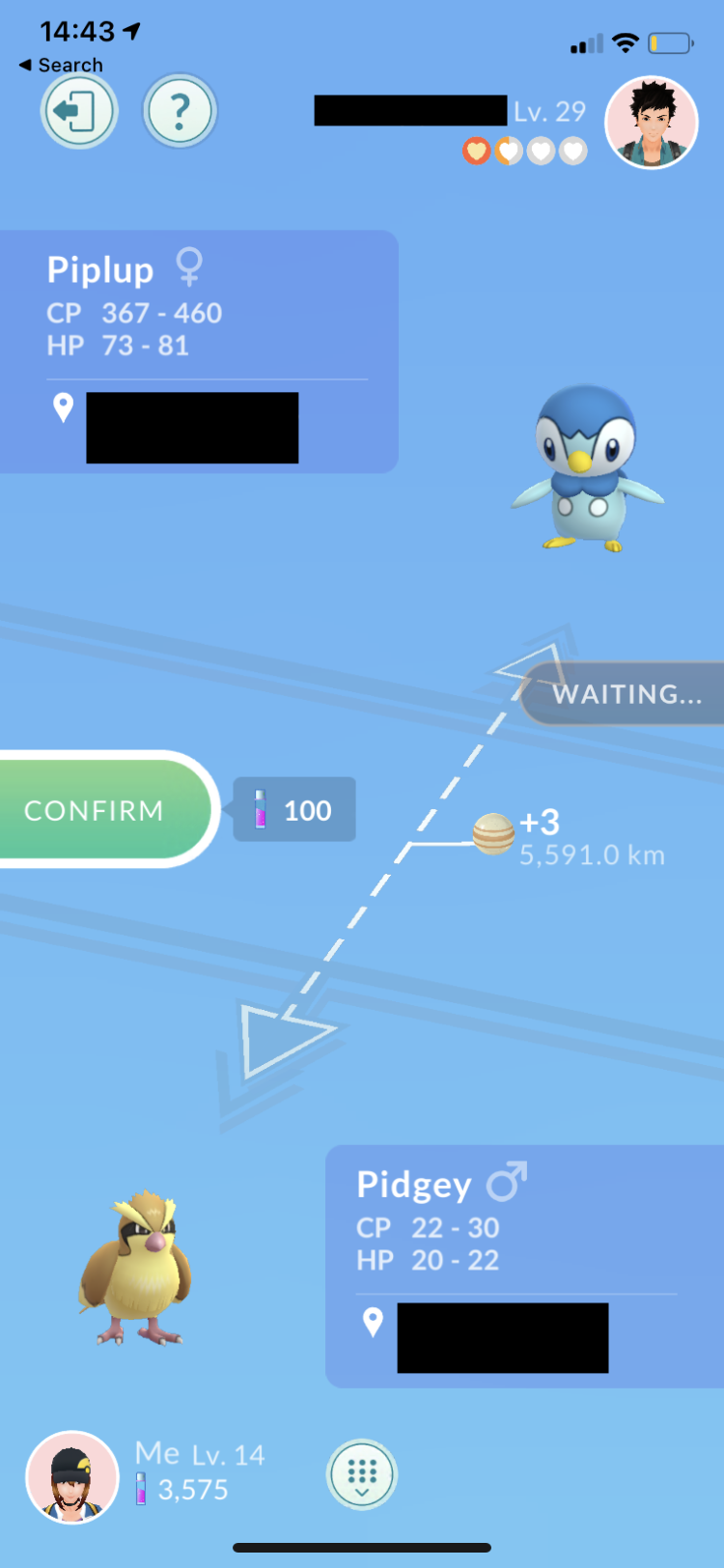The width and height of the screenshot is (724, 1568).
Task: Click the 5,591.0 km distance label
Action: (590, 854)
